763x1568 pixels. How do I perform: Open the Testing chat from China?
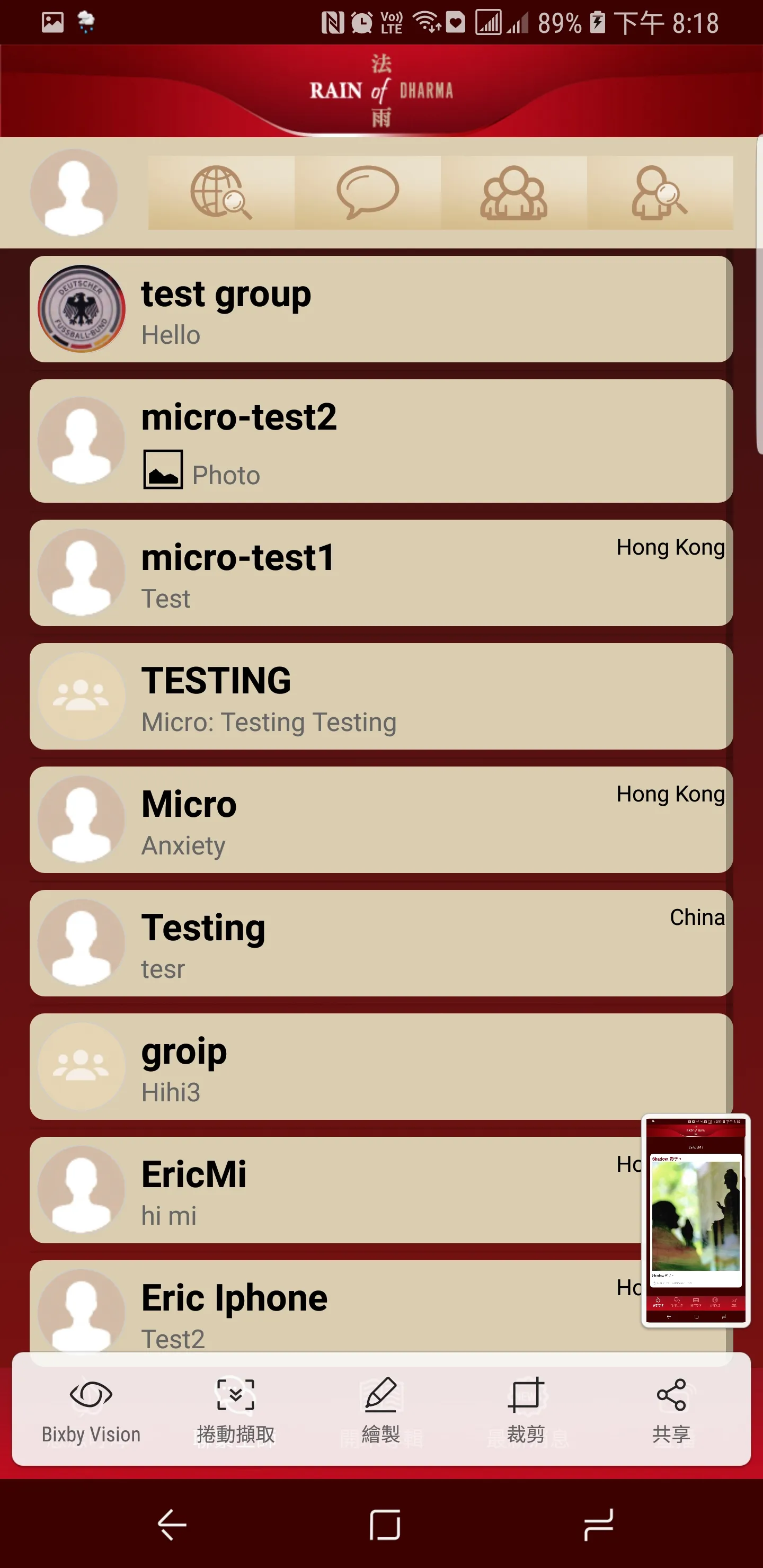(380, 943)
